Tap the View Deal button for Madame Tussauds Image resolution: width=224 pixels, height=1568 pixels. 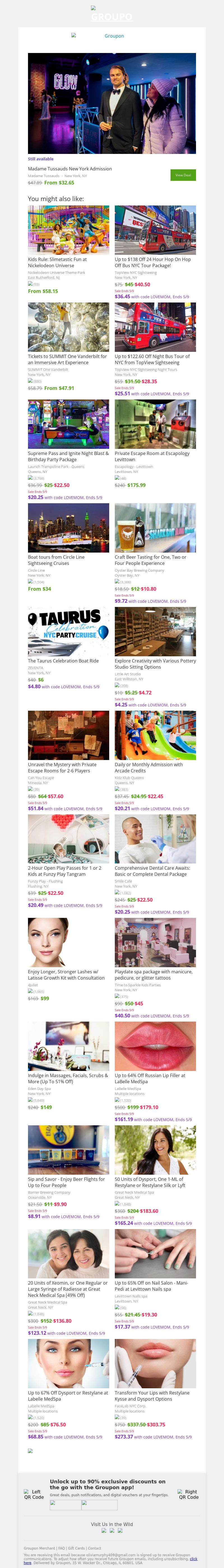coord(183,175)
